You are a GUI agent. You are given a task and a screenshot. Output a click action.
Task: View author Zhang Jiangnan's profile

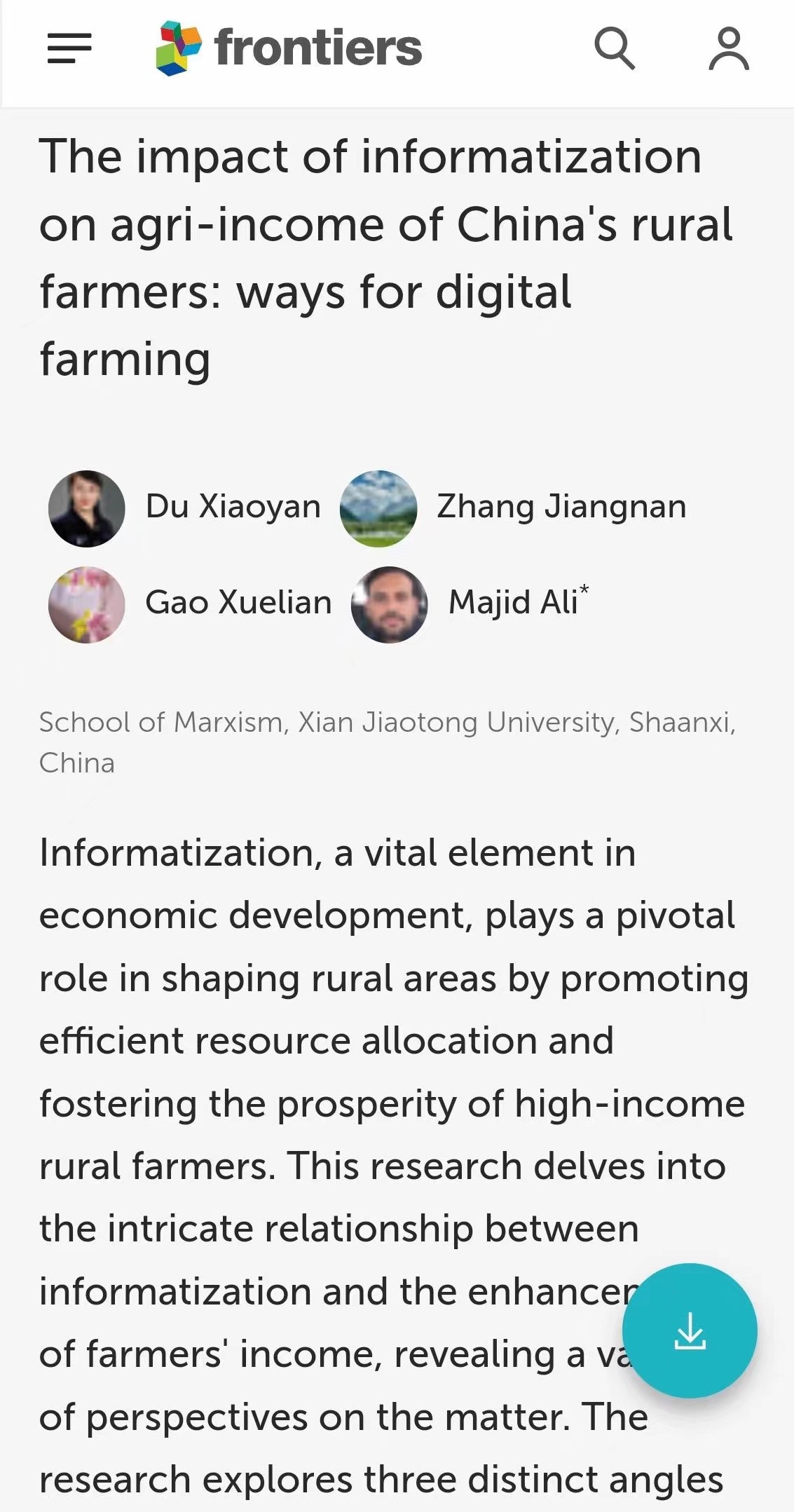[561, 507]
